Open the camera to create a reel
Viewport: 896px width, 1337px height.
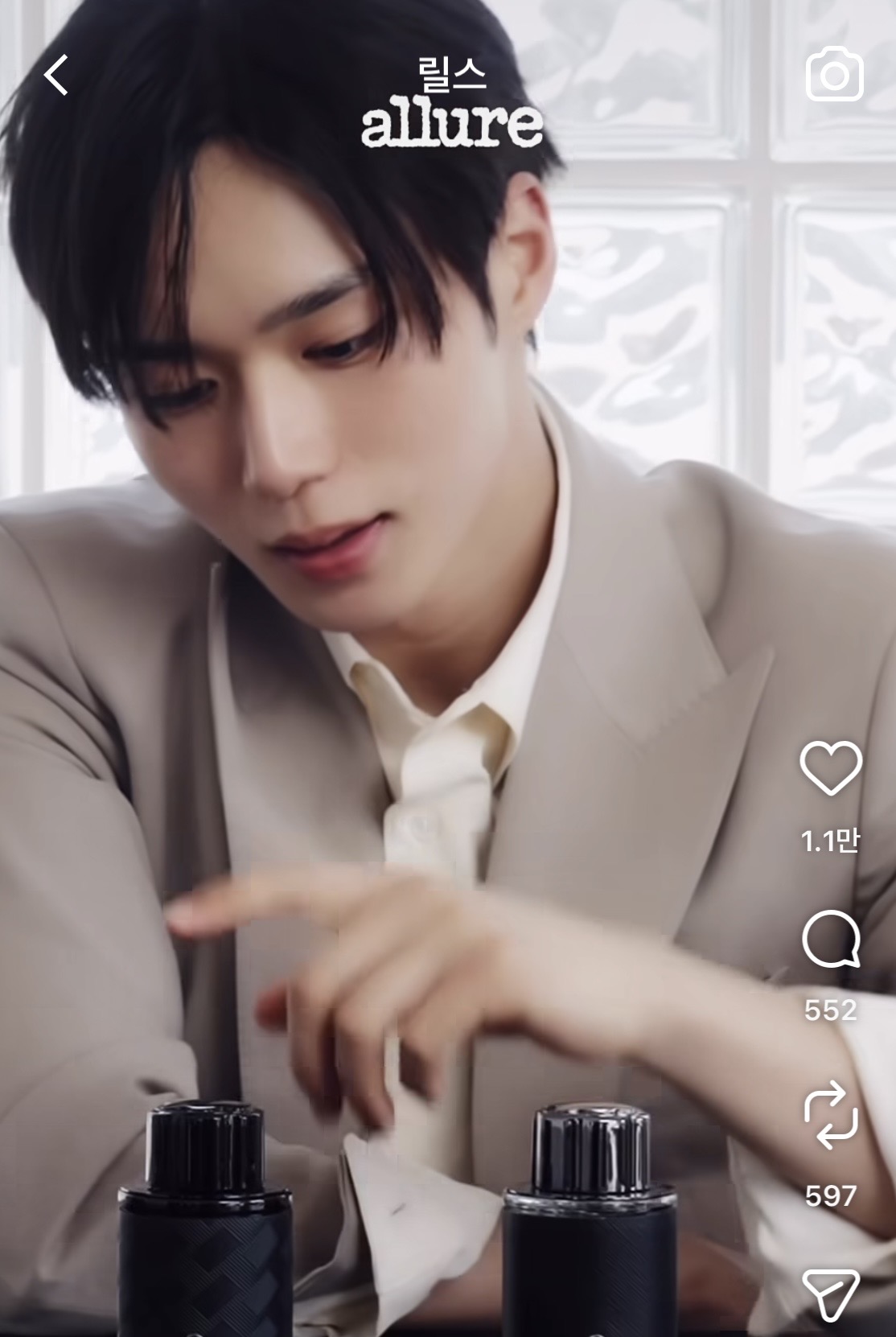pos(834,76)
